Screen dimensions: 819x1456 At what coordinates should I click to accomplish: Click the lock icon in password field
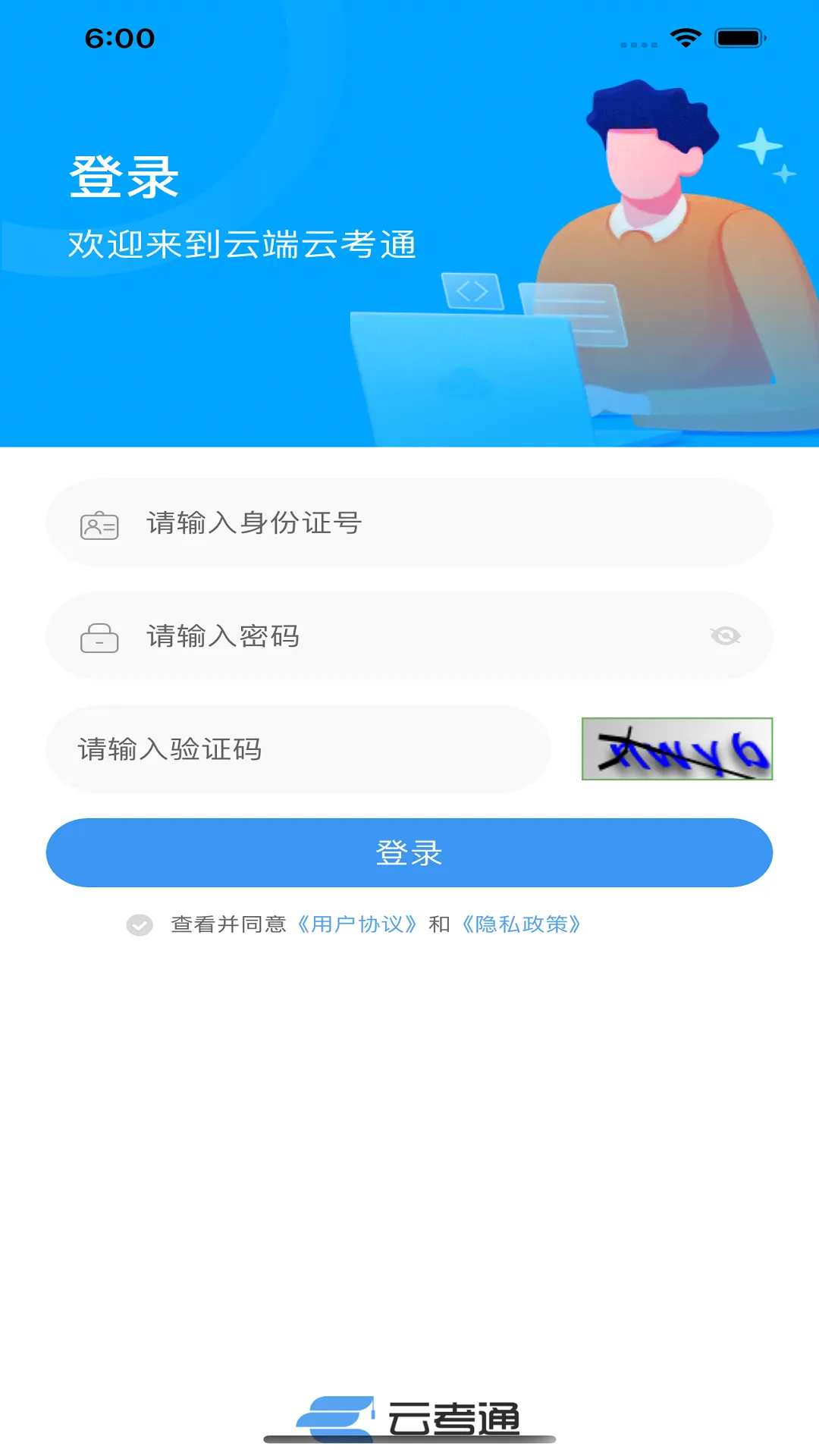click(x=99, y=637)
